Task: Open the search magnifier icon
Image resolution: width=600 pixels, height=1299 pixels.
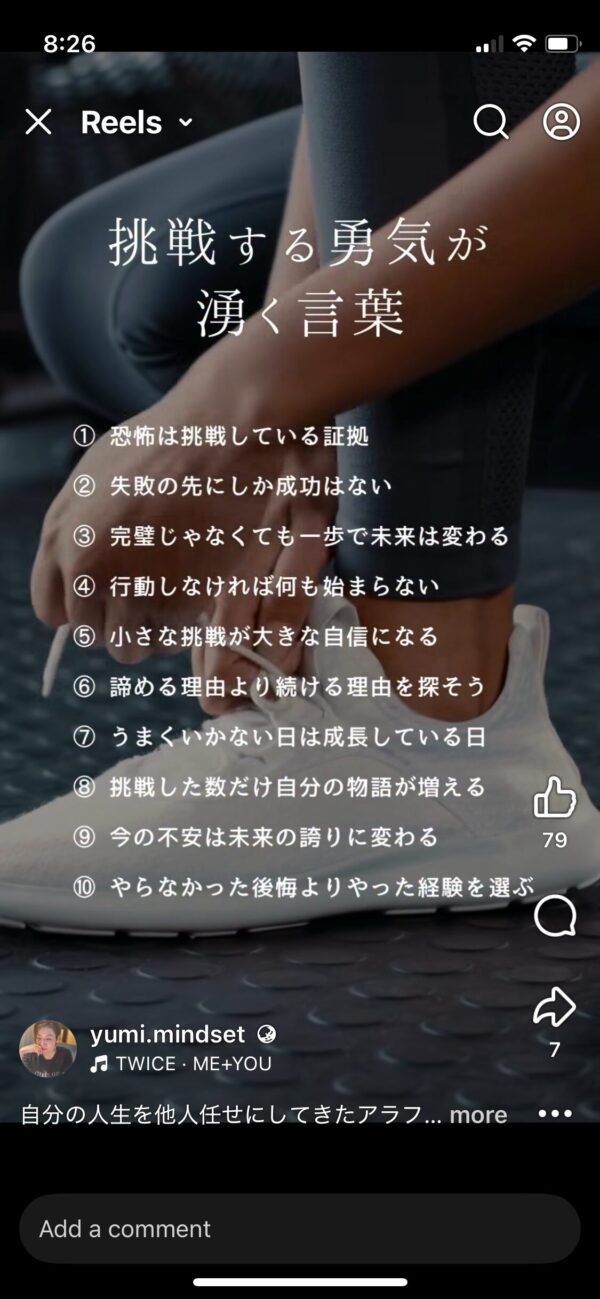Action: [490, 122]
